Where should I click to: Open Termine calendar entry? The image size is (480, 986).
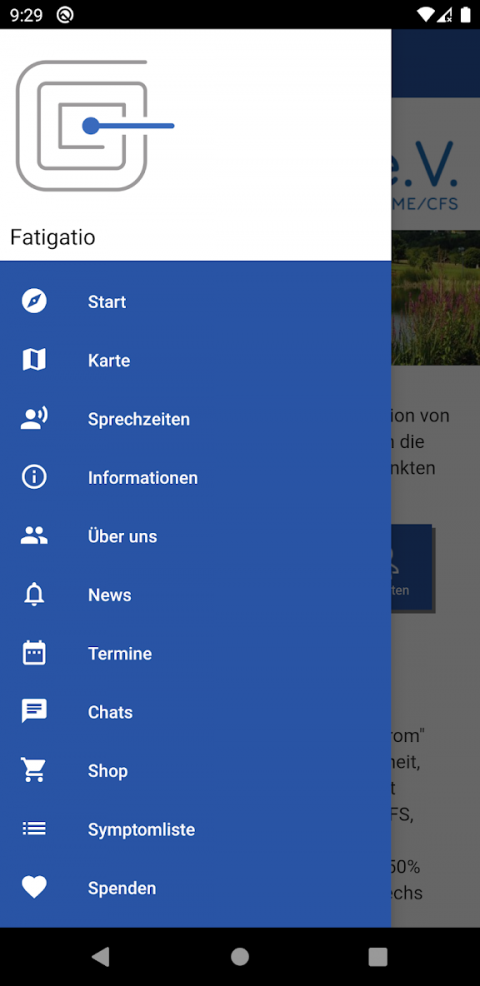(195, 653)
